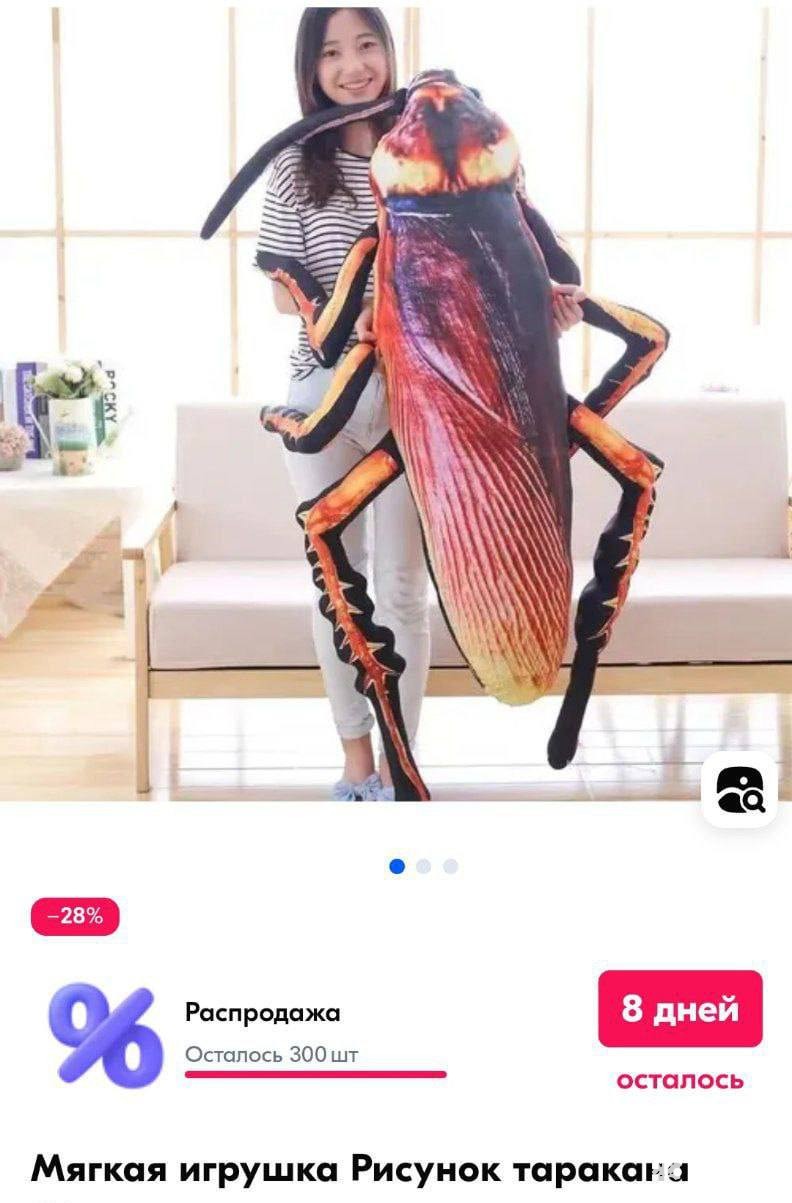Image resolution: width=792 pixels, height=1203 pixels.
Task: Open the Распродажа sale banner
Action: (262, 1013)
